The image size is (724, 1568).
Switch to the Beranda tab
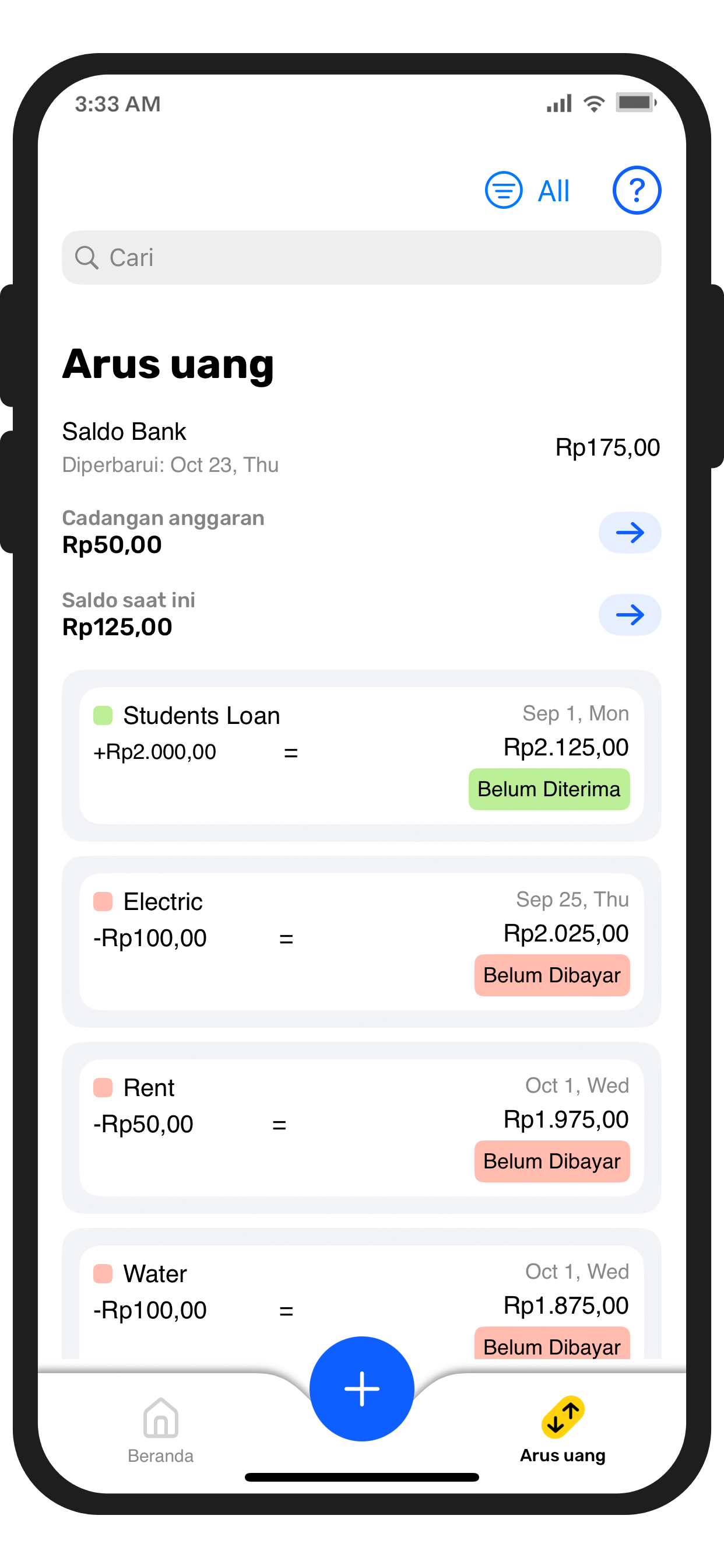161,1429
